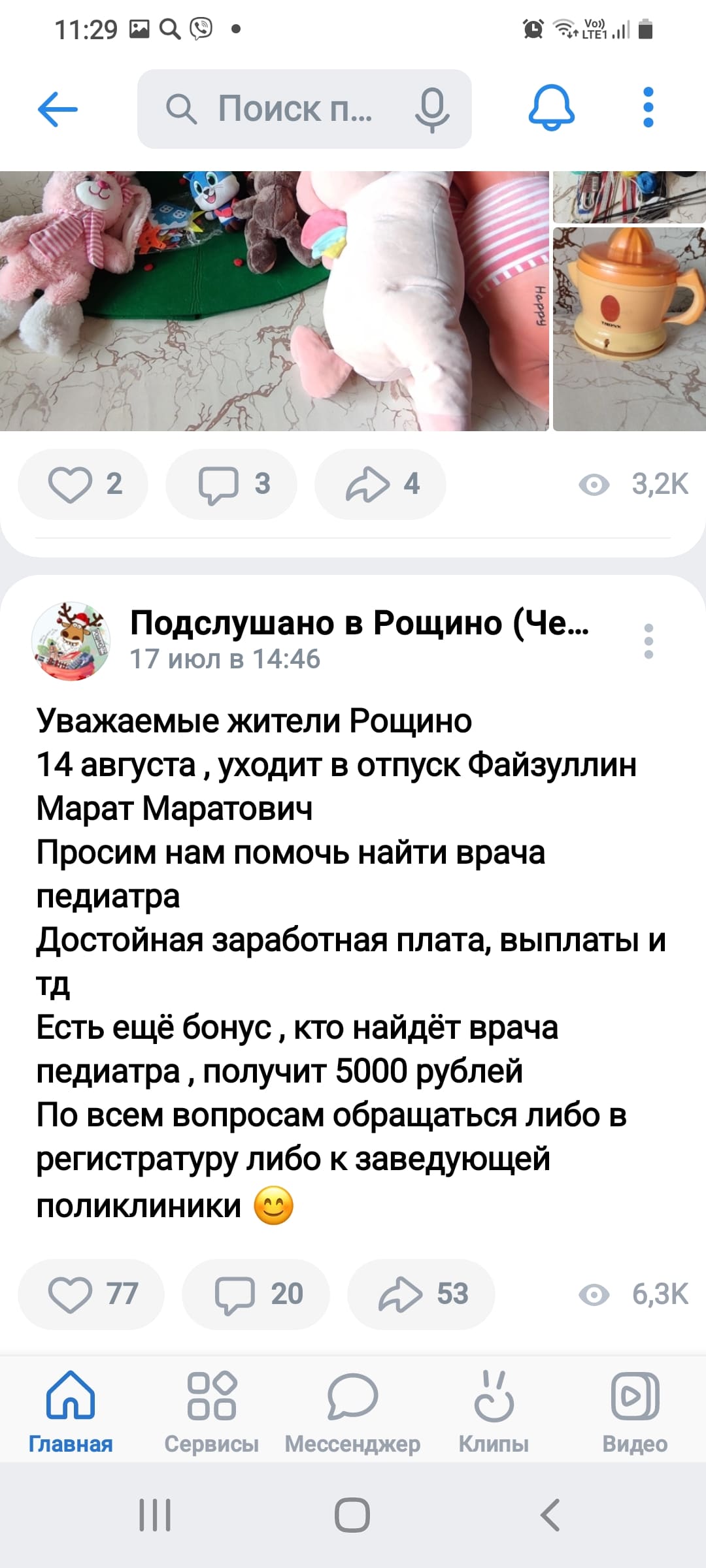
Task: Open the Видео tab
Action: coord(635,1411)
